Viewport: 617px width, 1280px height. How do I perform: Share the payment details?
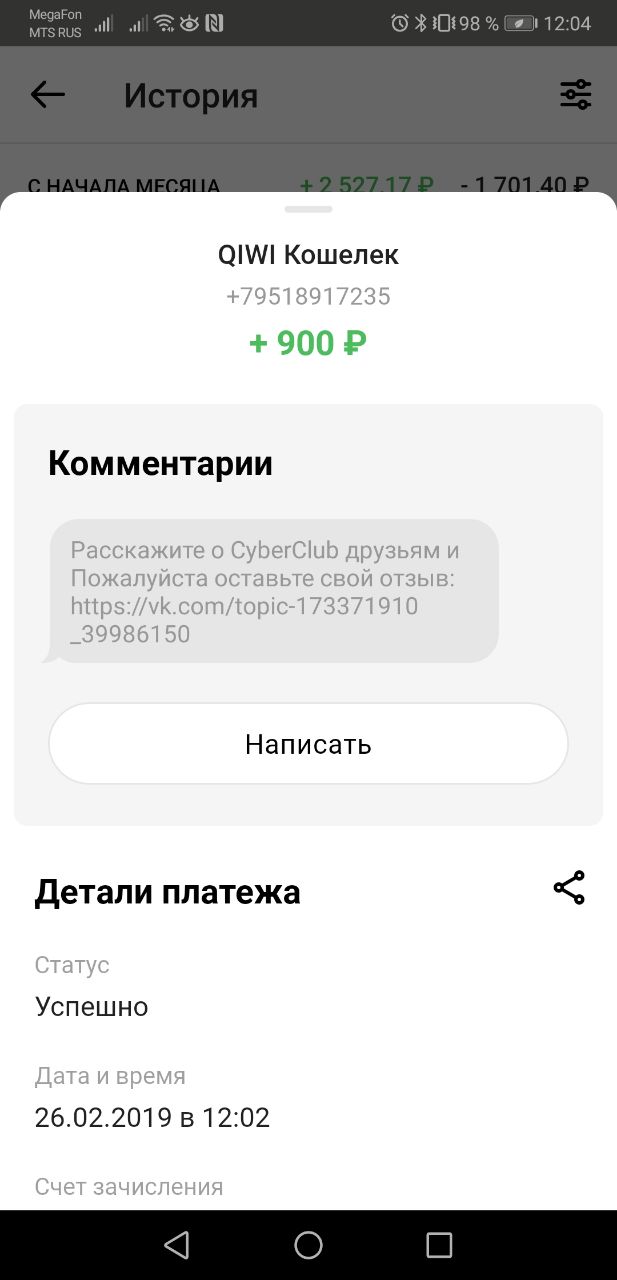click(569, 888)
